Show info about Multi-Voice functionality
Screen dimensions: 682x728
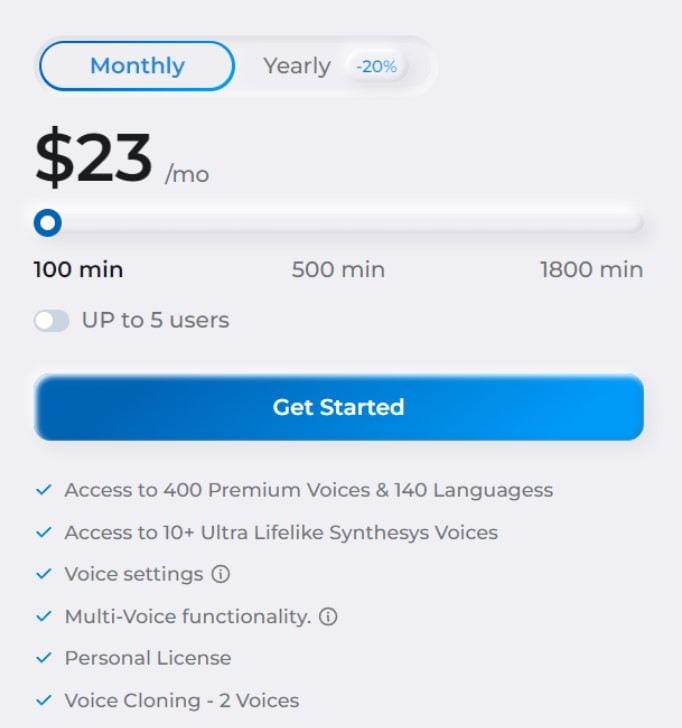328,617
